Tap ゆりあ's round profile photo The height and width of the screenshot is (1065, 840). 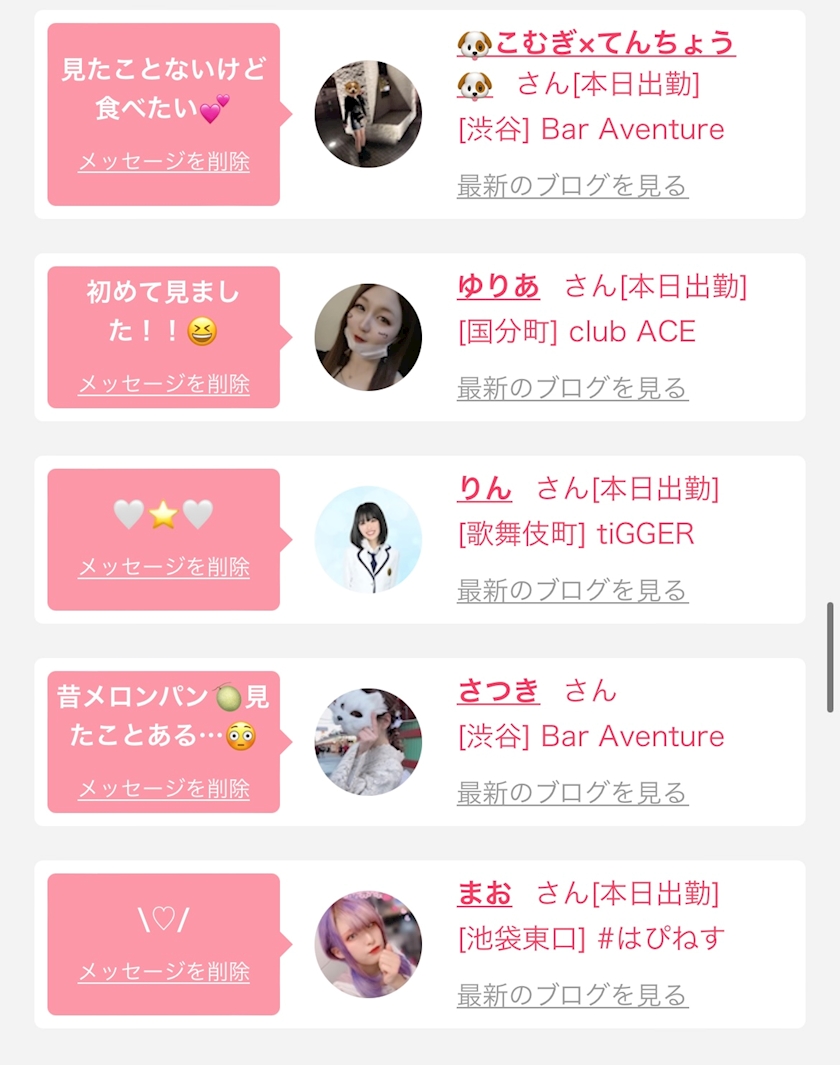[x=368, y=337]
